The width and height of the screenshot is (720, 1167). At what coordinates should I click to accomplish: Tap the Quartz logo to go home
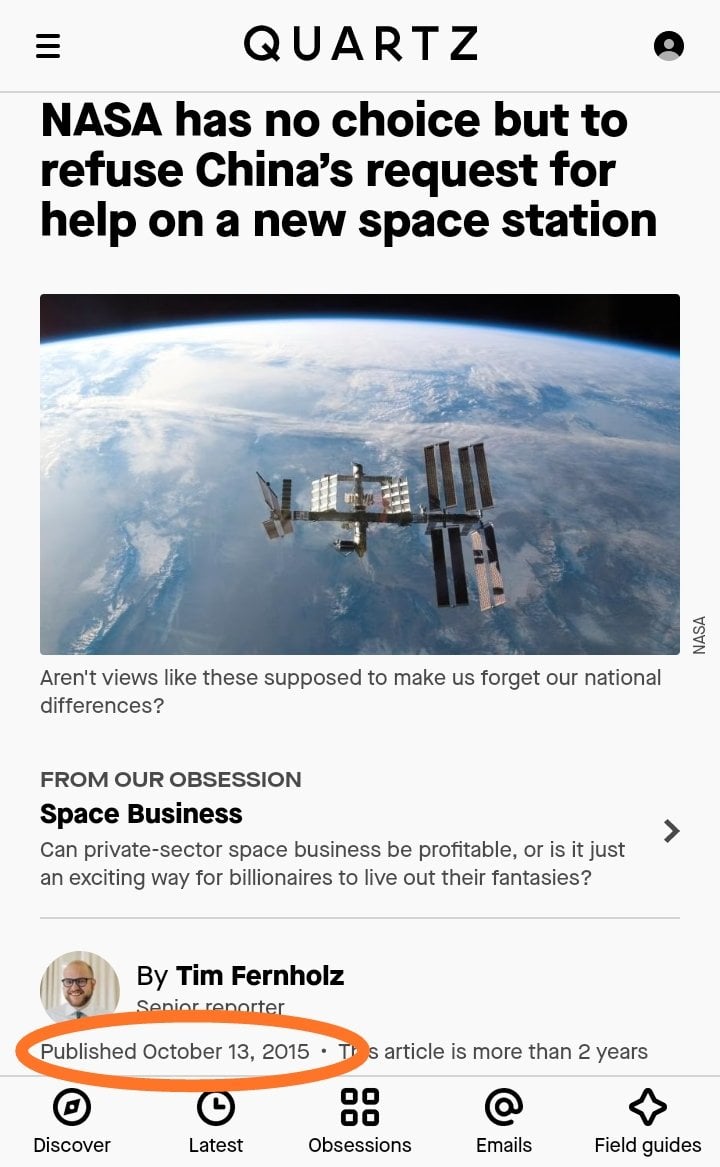(x=360, y=44)
